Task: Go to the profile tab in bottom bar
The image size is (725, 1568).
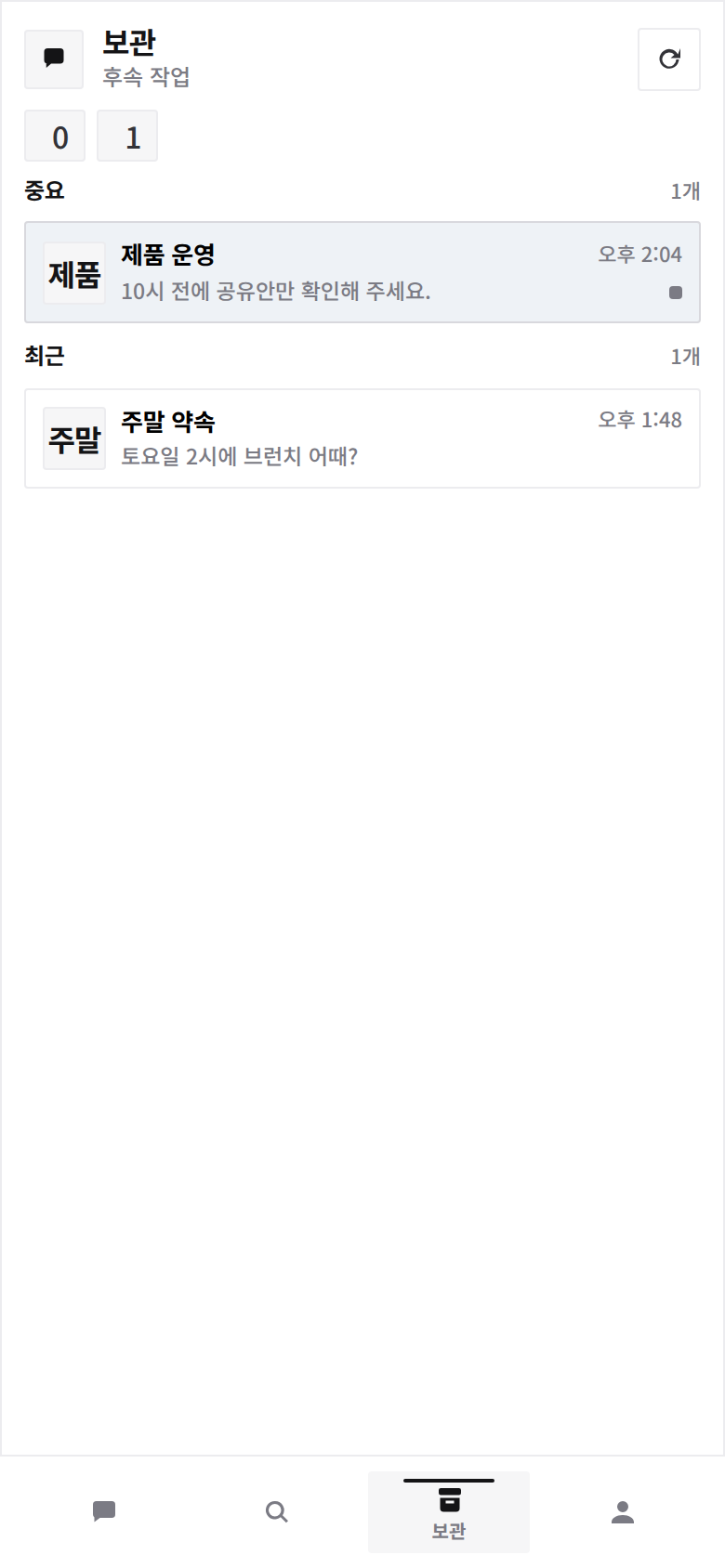Action: pos(622,1512)
